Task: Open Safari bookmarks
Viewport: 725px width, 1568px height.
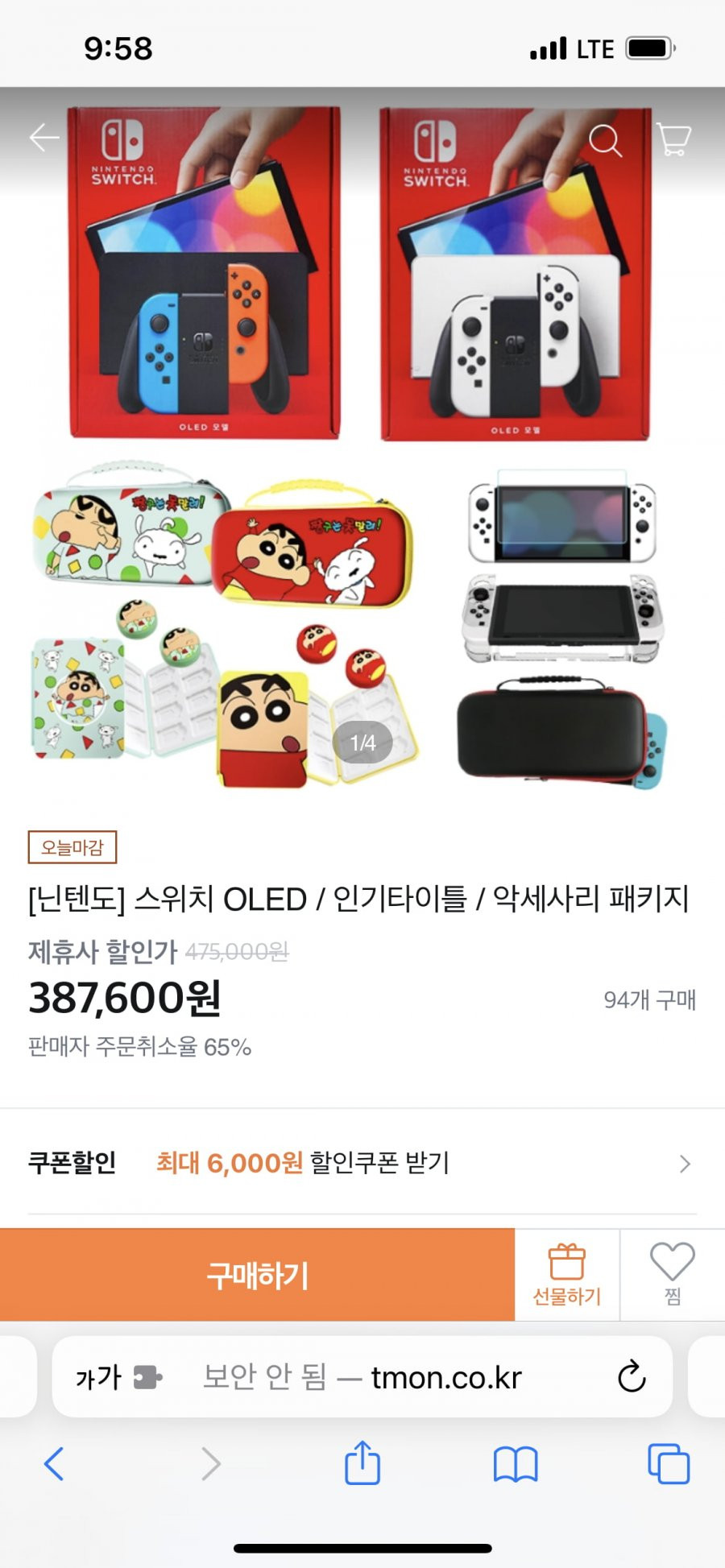Action: (515, 1463)
